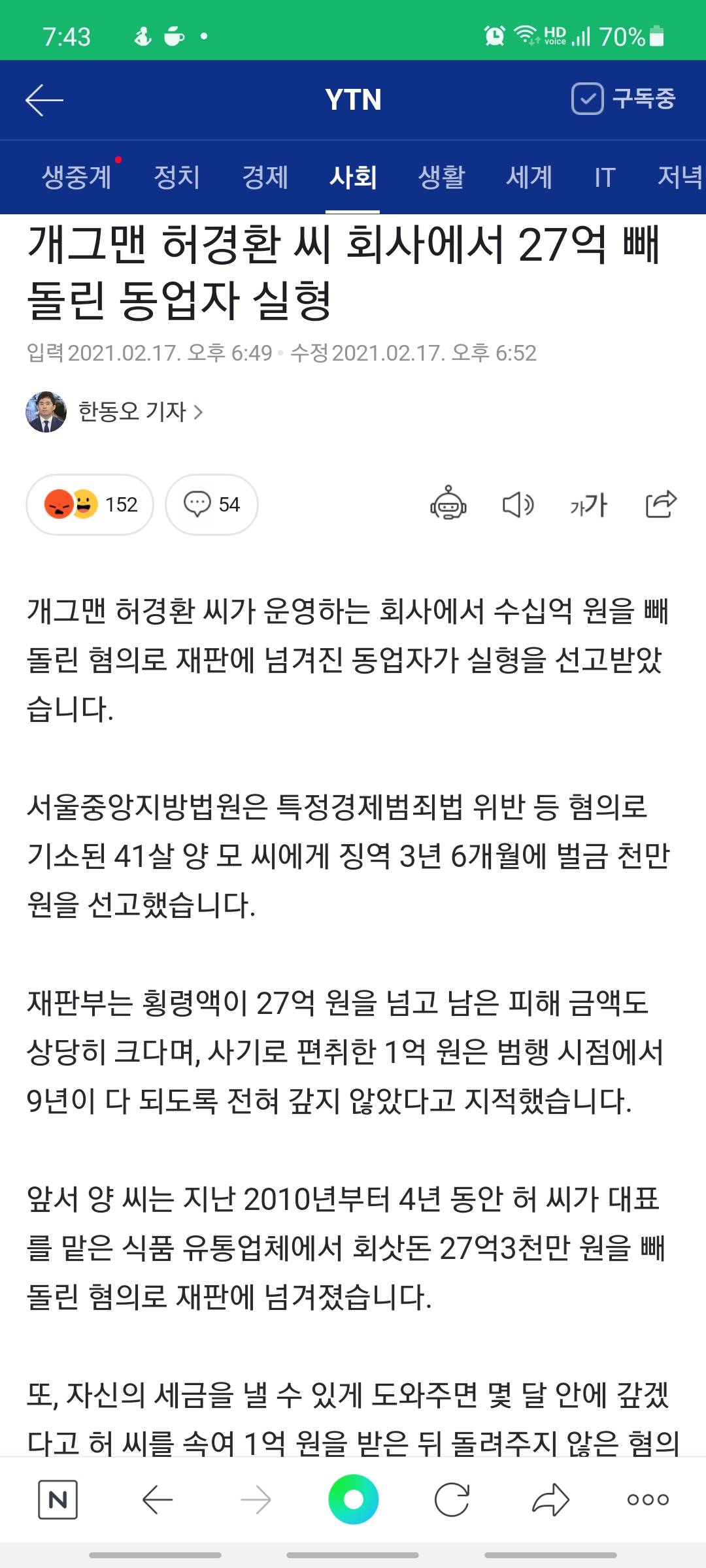Open the AI robot summary
The image size is (706, 1568).
448,504
